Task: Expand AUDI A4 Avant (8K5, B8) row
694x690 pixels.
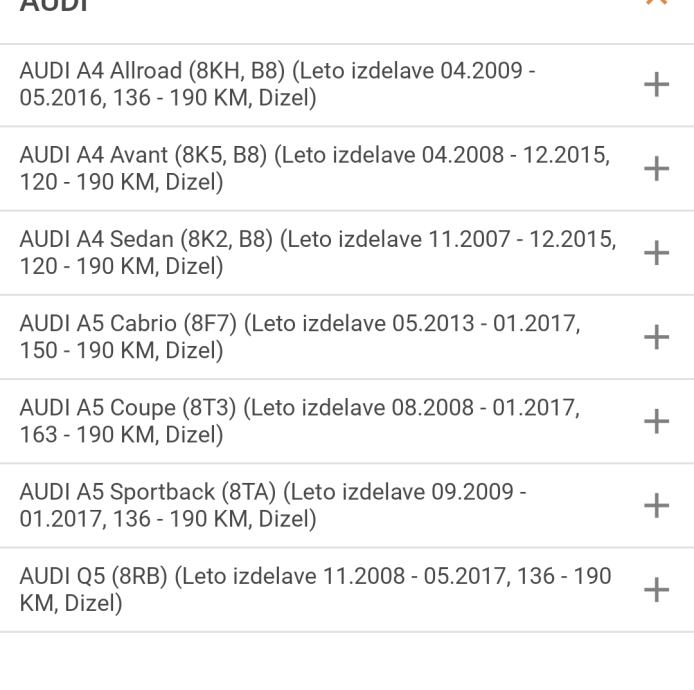Action: (x=656, y=169)
